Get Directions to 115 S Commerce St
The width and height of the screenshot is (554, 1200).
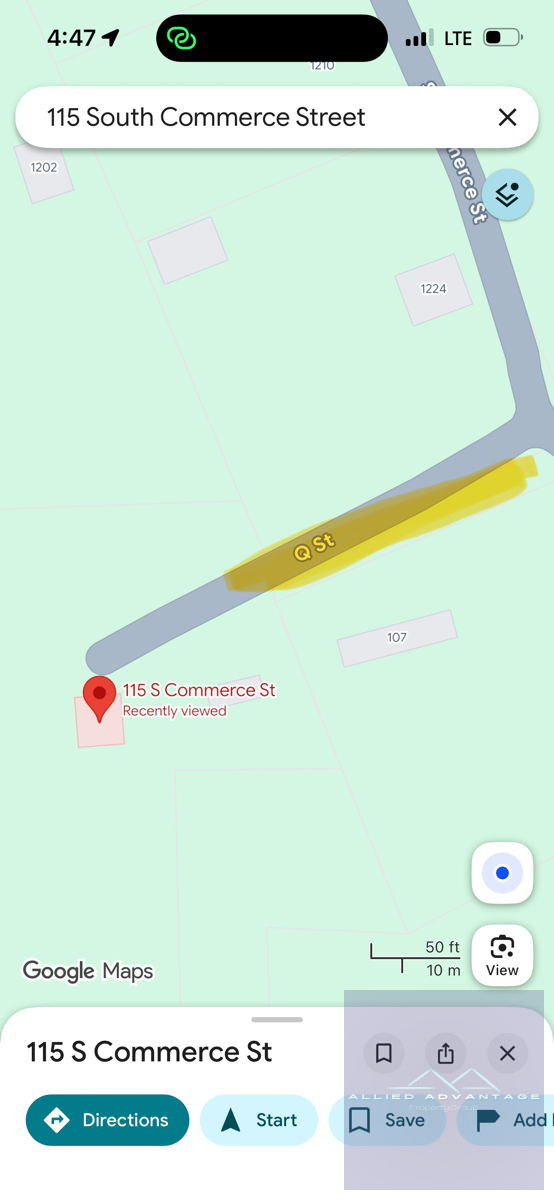(x=107, y=1120)
